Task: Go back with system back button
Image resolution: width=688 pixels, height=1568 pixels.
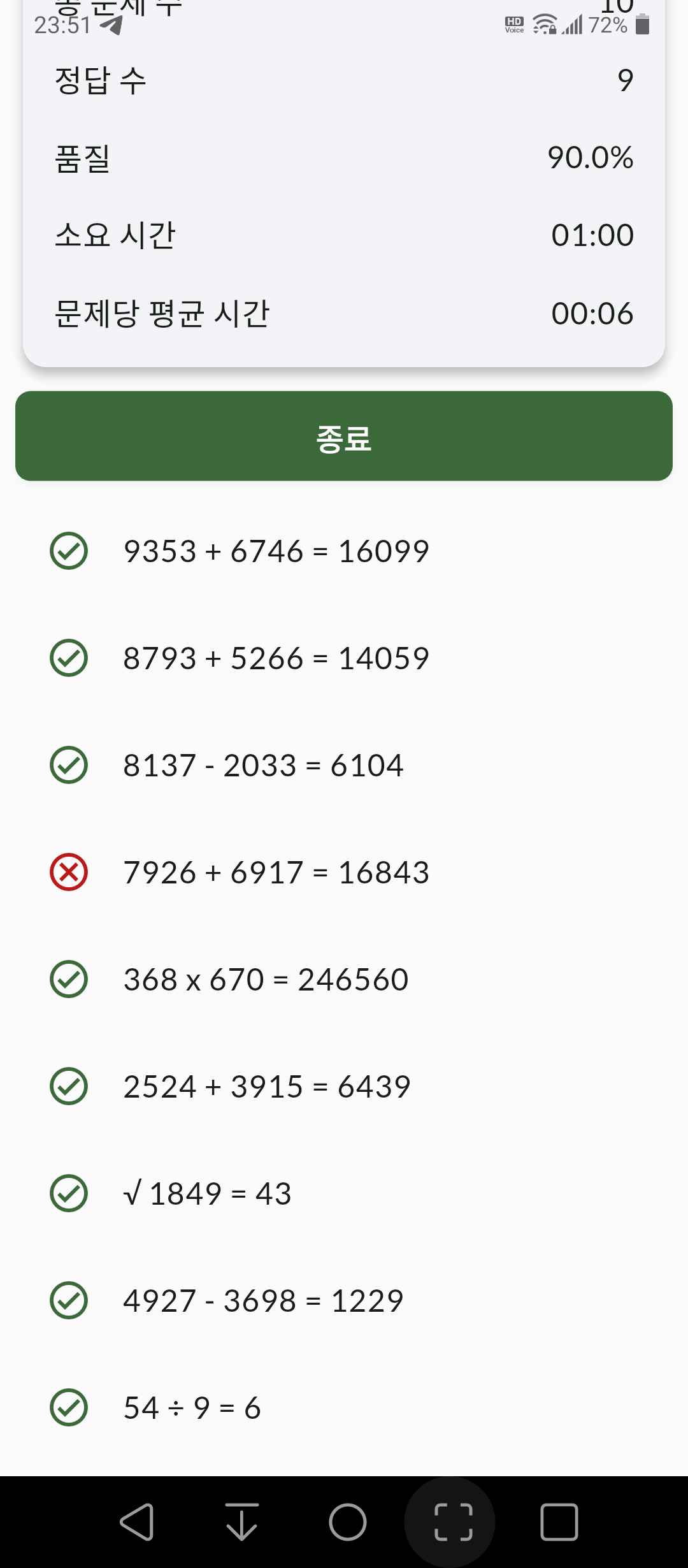Action: pyautogui.click(x=137, y=1522)
